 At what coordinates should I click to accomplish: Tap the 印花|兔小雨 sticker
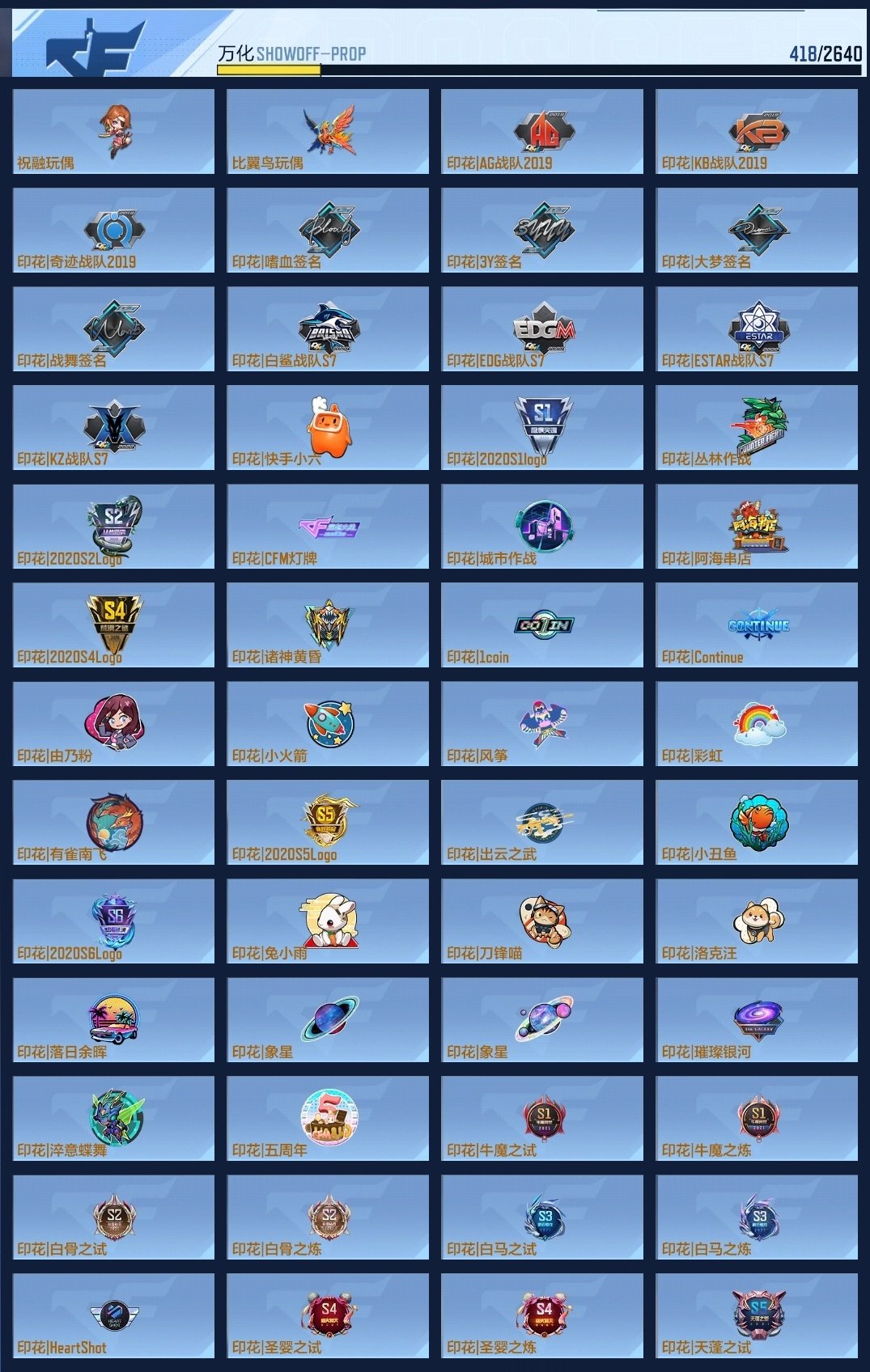point(328,921)
